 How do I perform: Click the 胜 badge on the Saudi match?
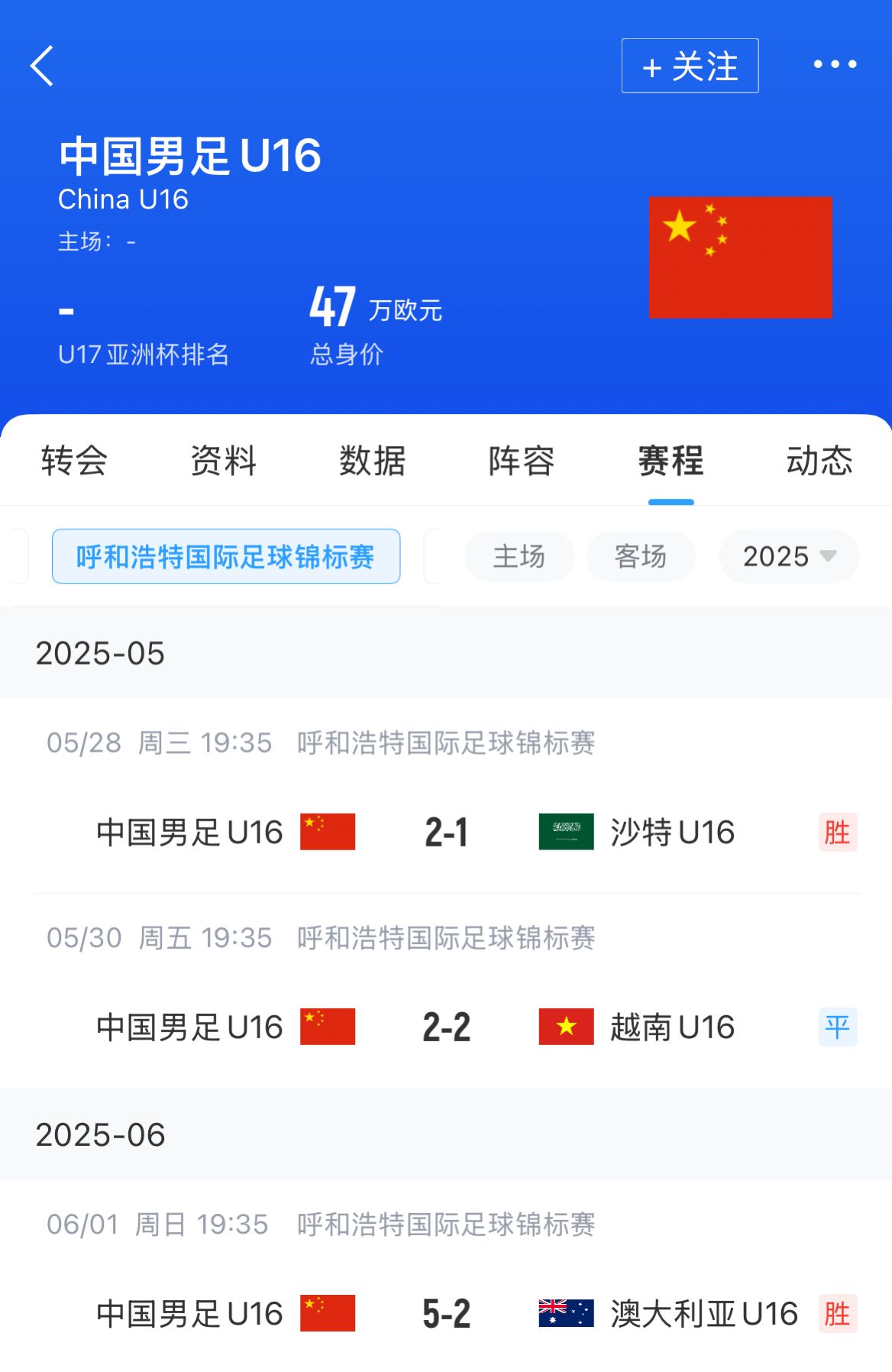837,832
